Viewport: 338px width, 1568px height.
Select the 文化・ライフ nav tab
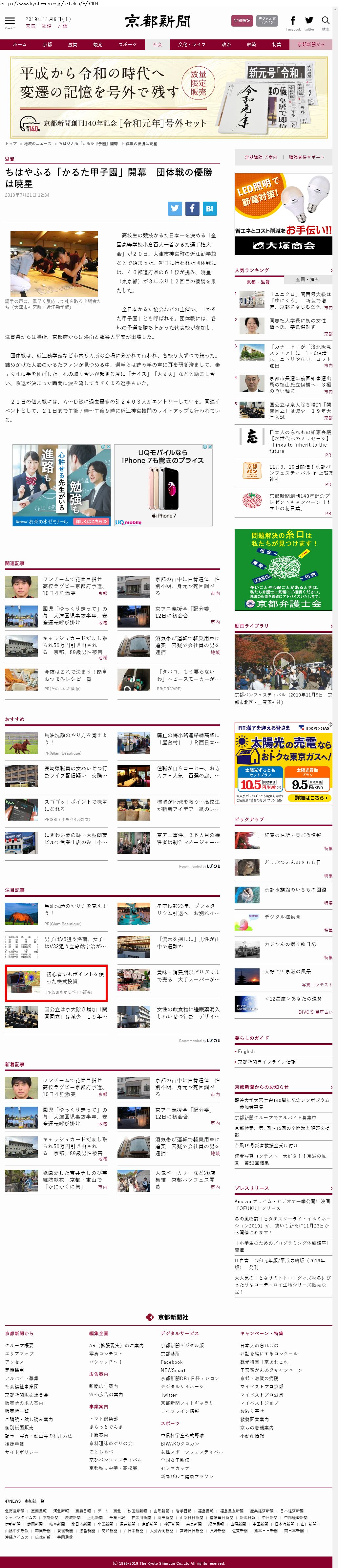pyautogui.click(x=192, y=44)
